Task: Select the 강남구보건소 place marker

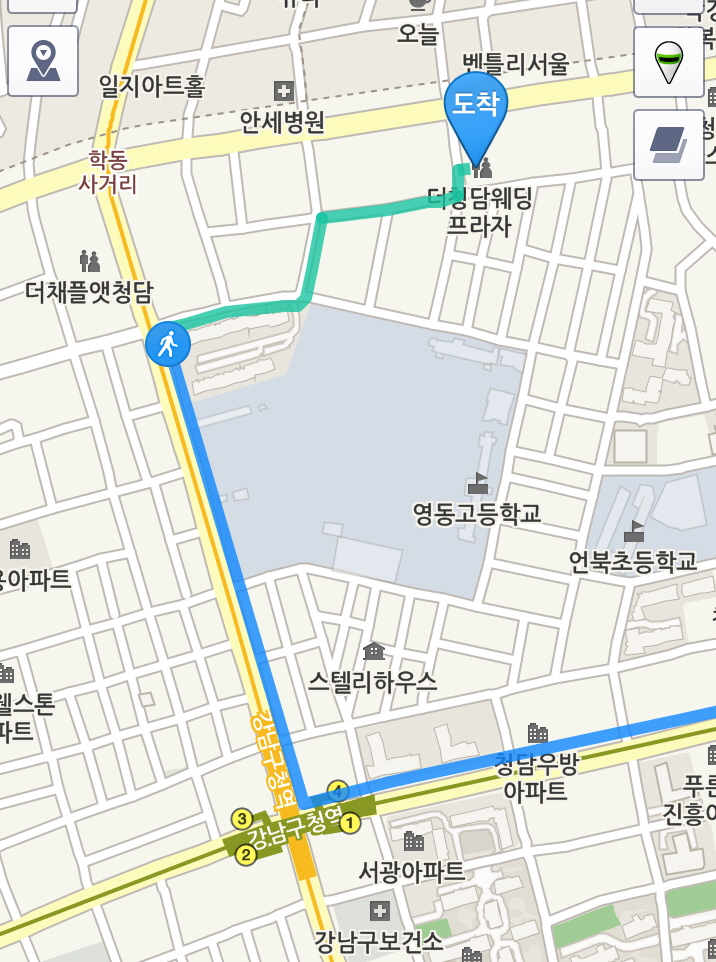Action: point(379,910)
